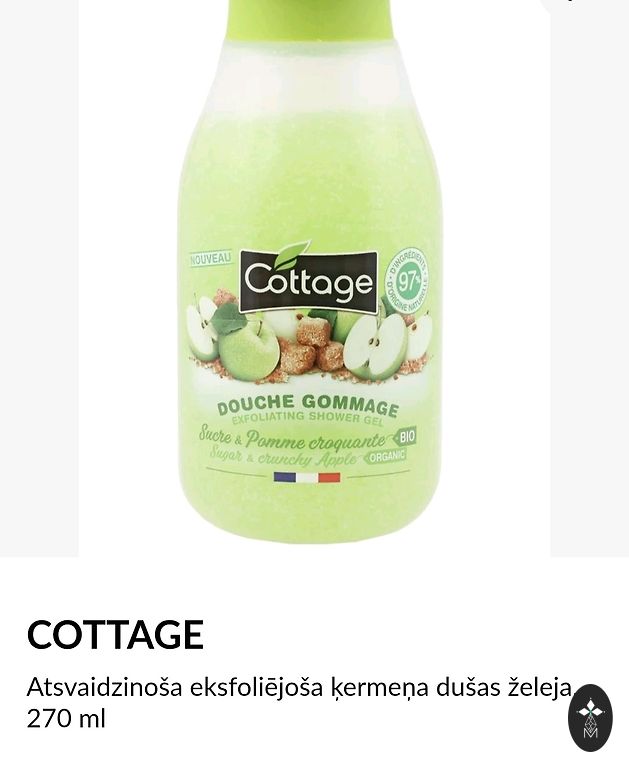
Task: Open the floating assistant button
Action: point(590,717)
